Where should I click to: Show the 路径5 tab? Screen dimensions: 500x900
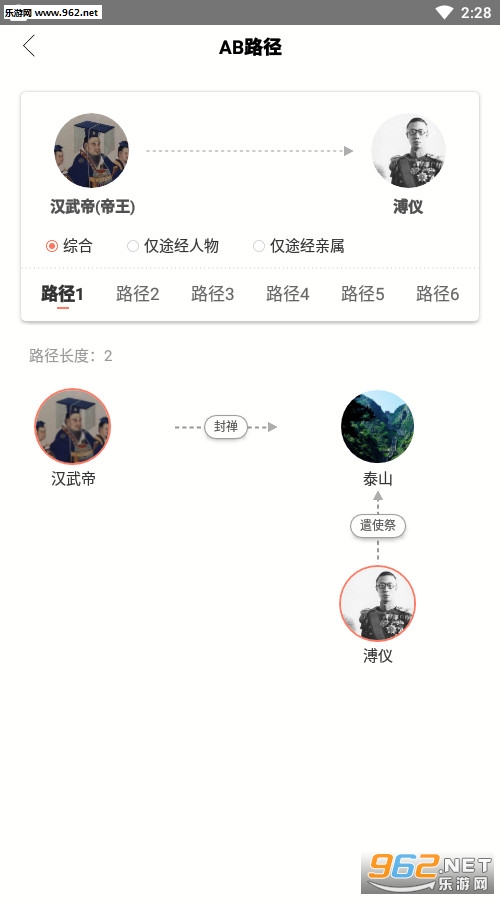(x=363, y=294)
